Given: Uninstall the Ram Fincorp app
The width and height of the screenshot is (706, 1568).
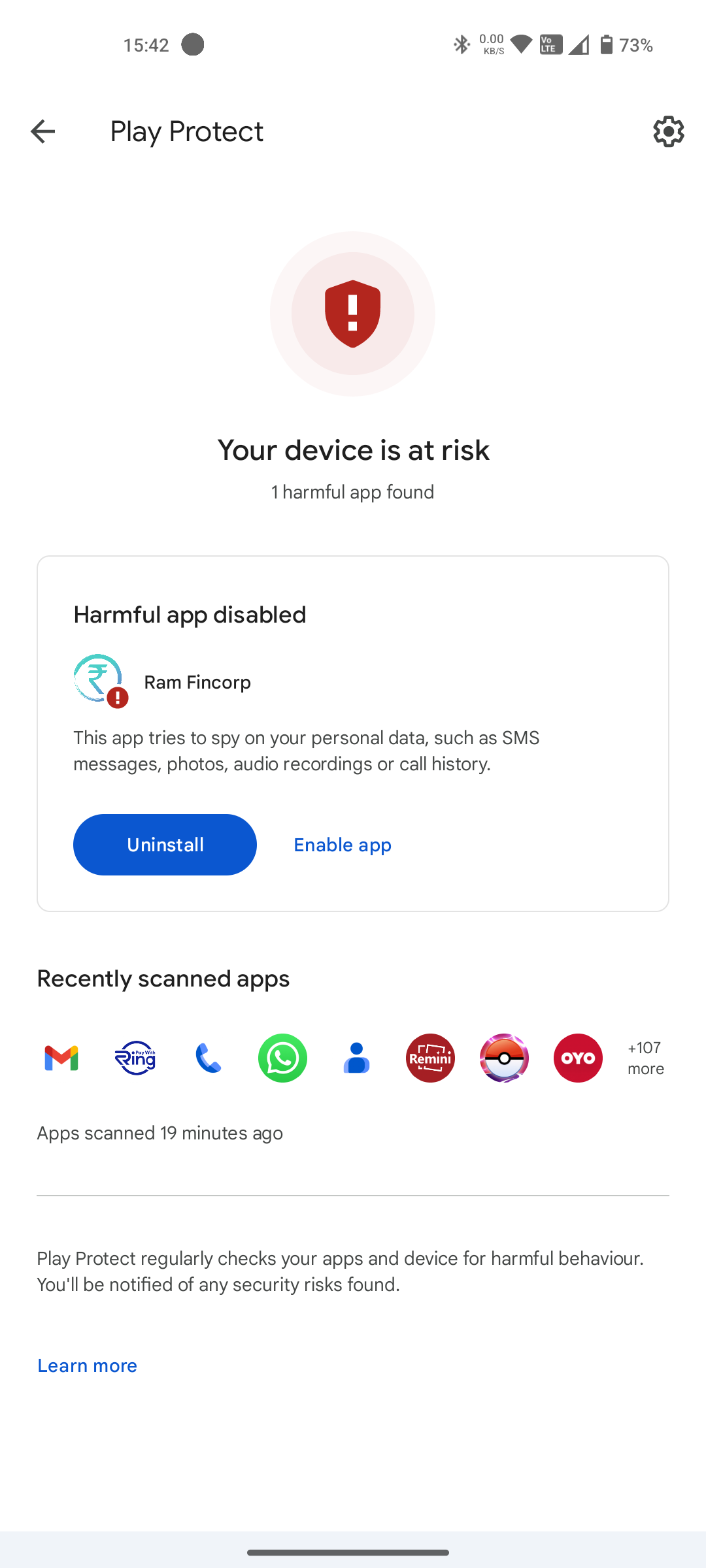Looking at the screenshot, I should (165, 845).
